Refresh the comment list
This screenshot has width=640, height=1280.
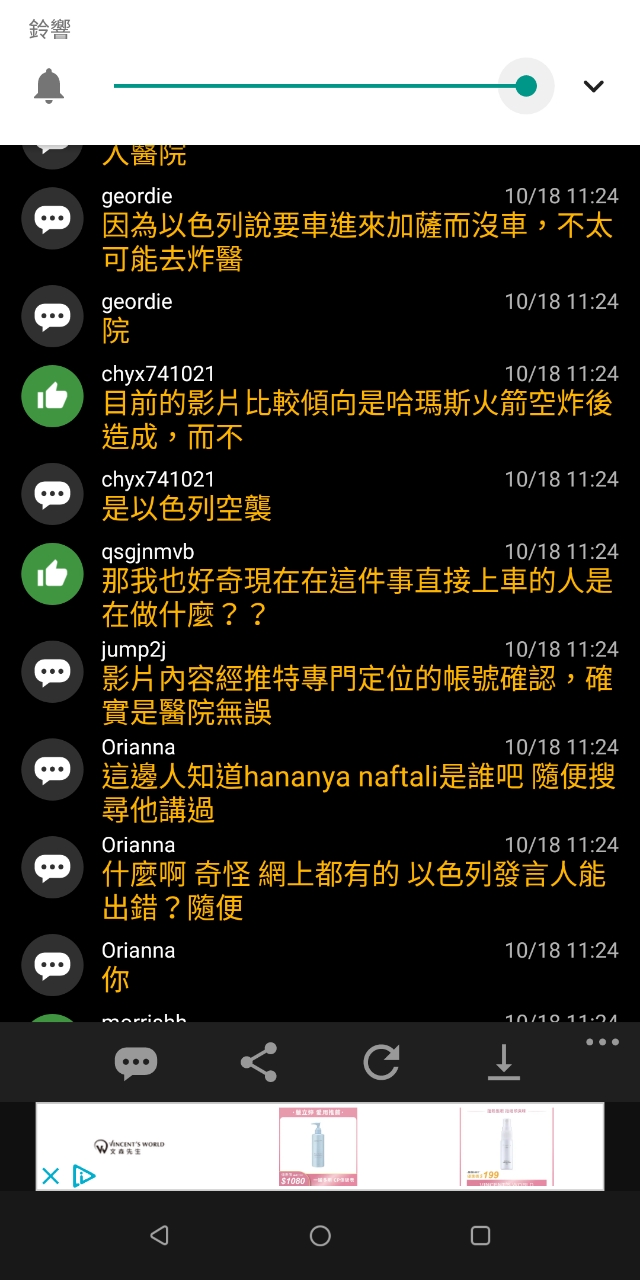[381, 1062]
